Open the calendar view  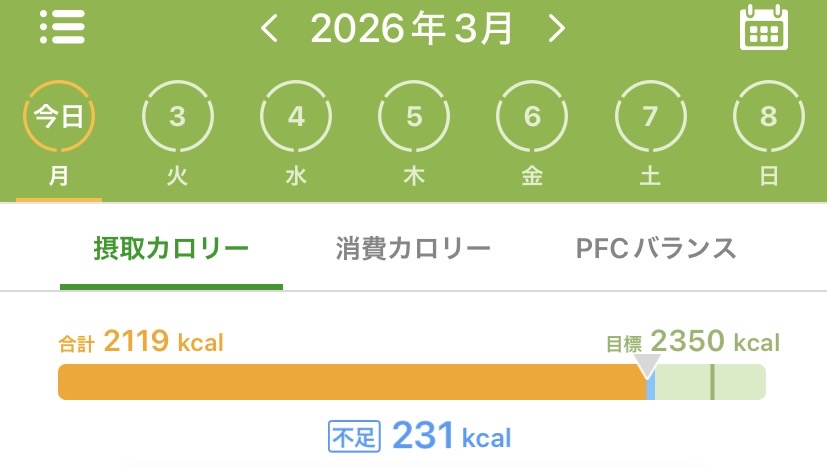[x=764, y=28]
